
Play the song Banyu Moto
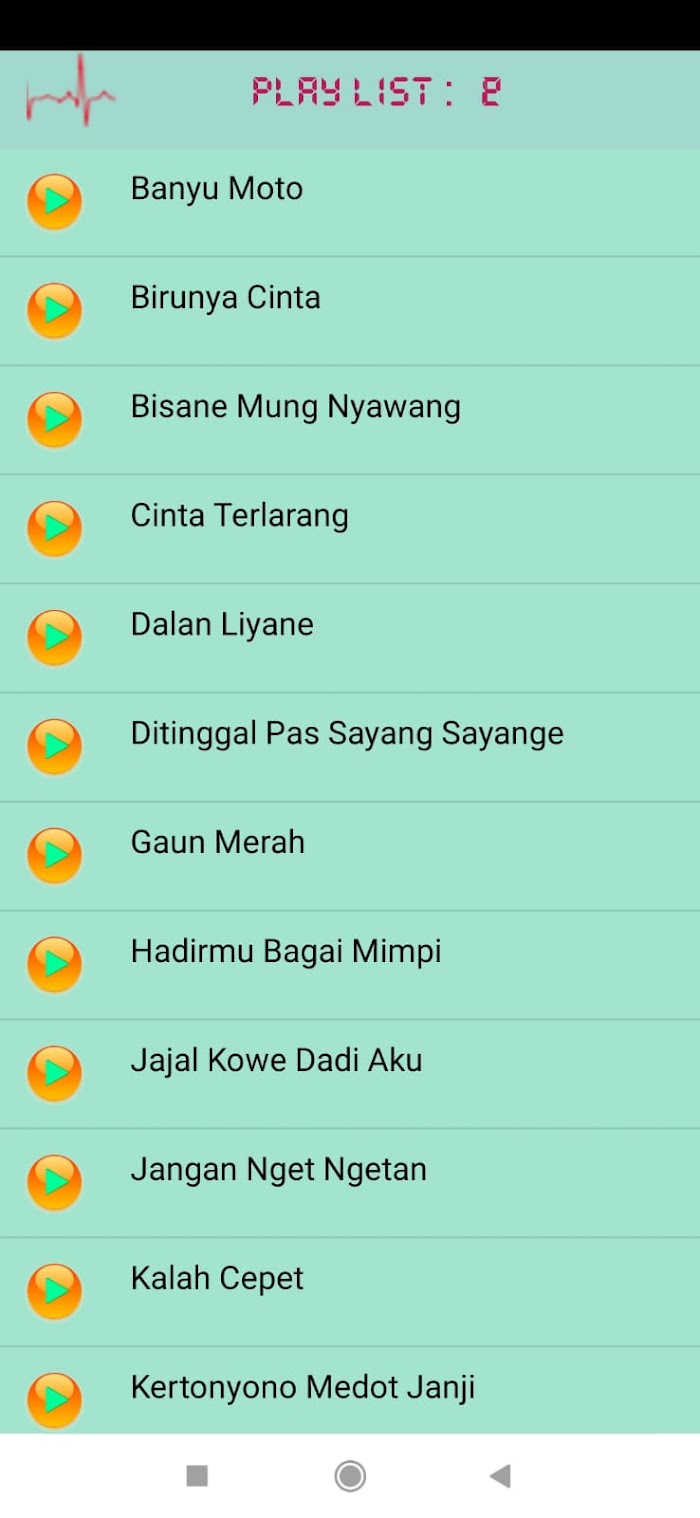click(x=55, y=201)
